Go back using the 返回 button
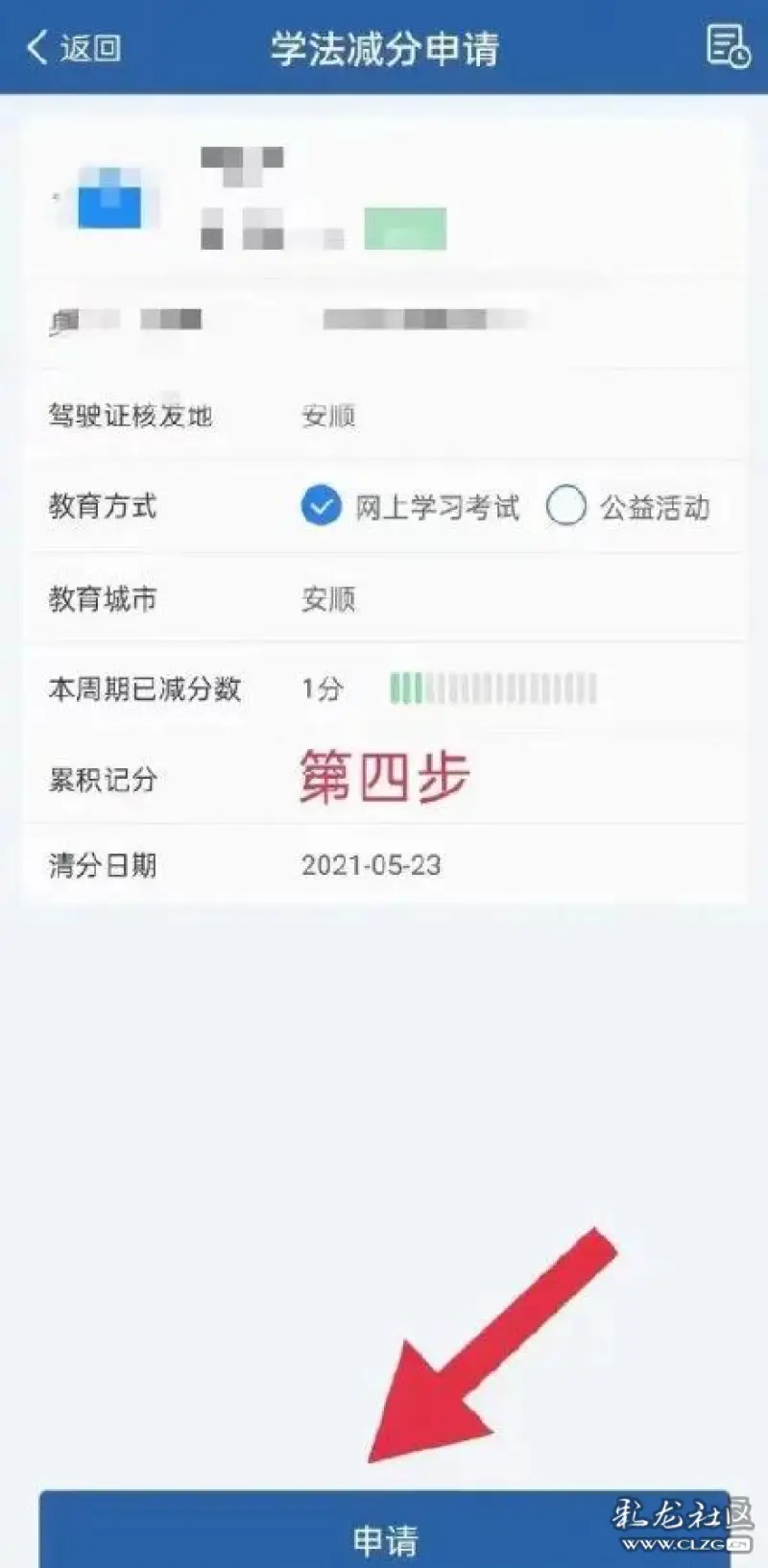 tap(74, 48)
